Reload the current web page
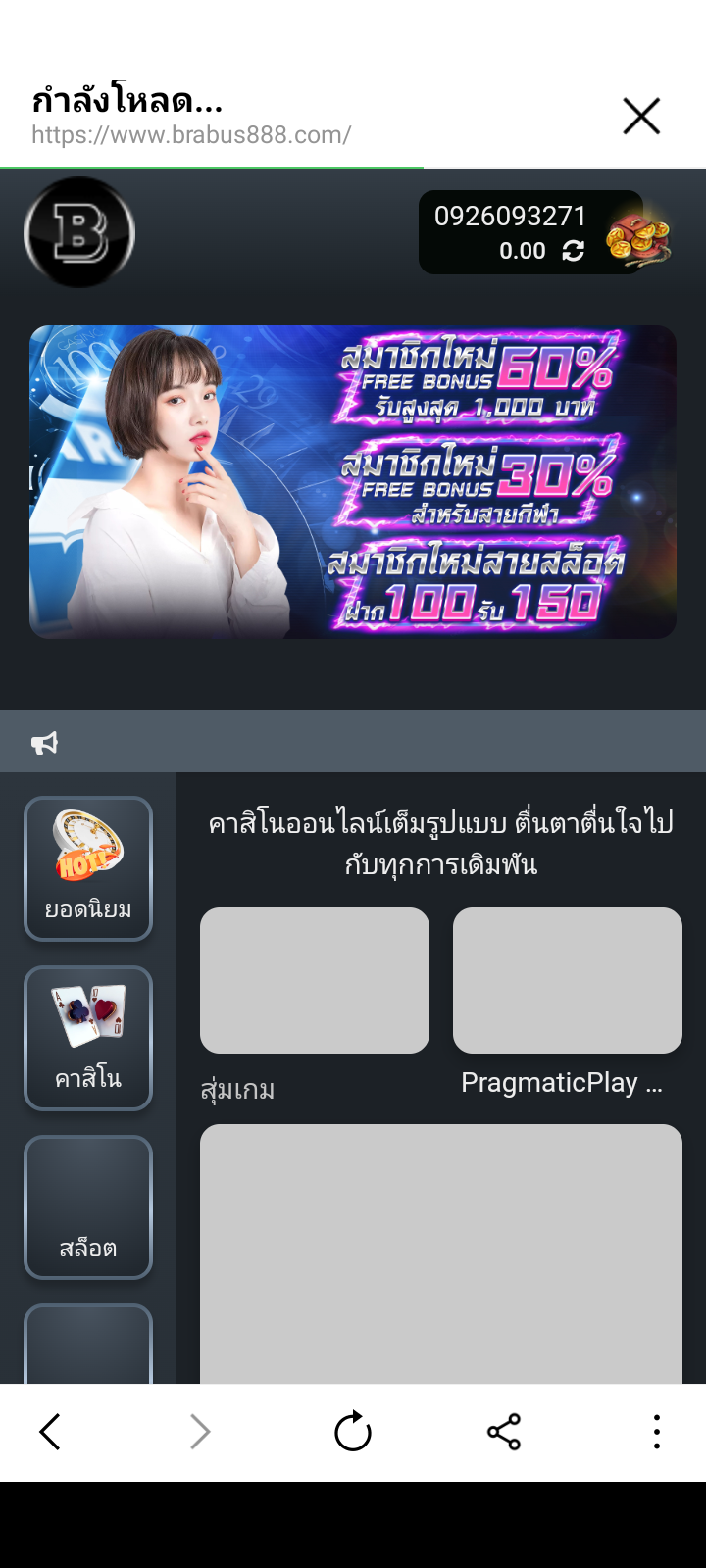This screenshot has height=1568, width=706. tap(353, 1432)
